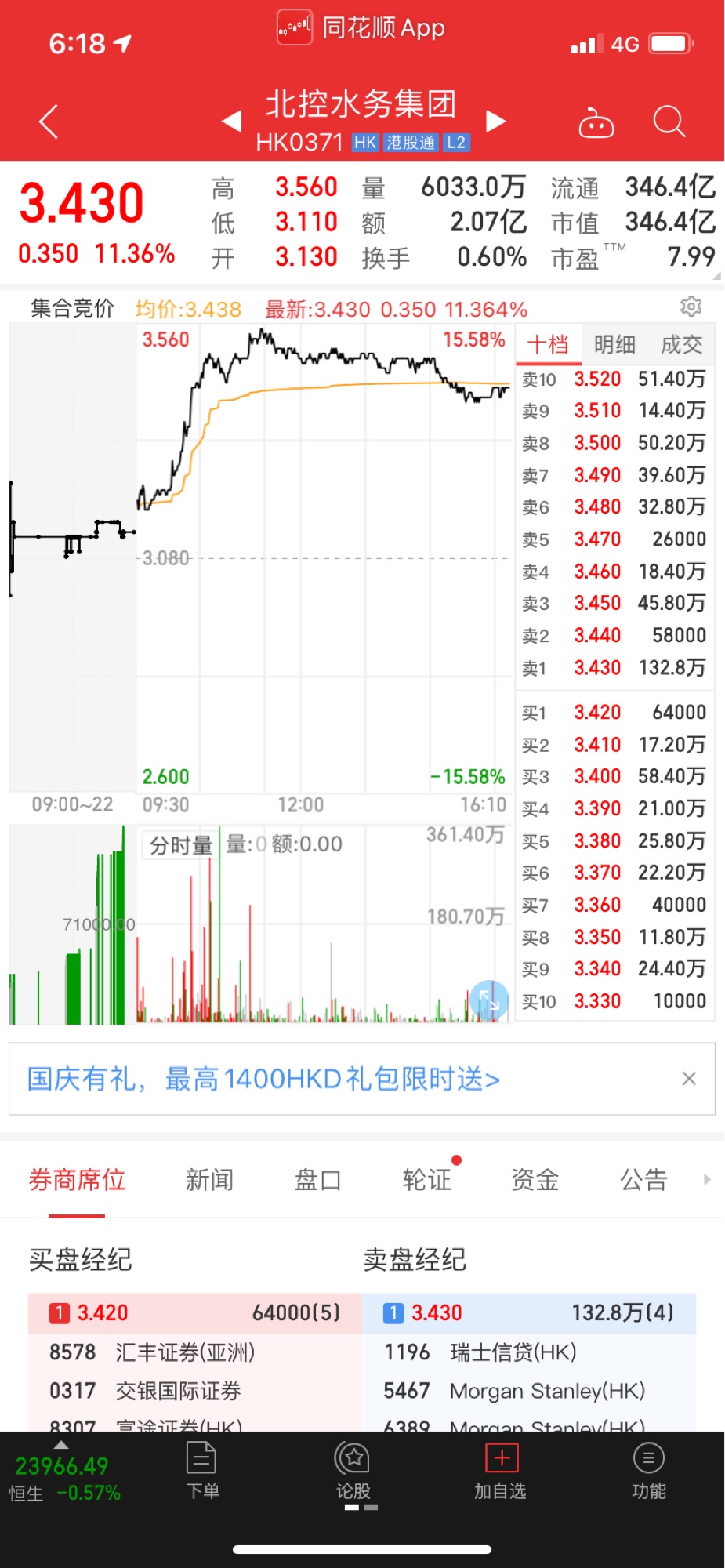
Task: Open the search magnifier icon
Action: (x=669, y=122)
